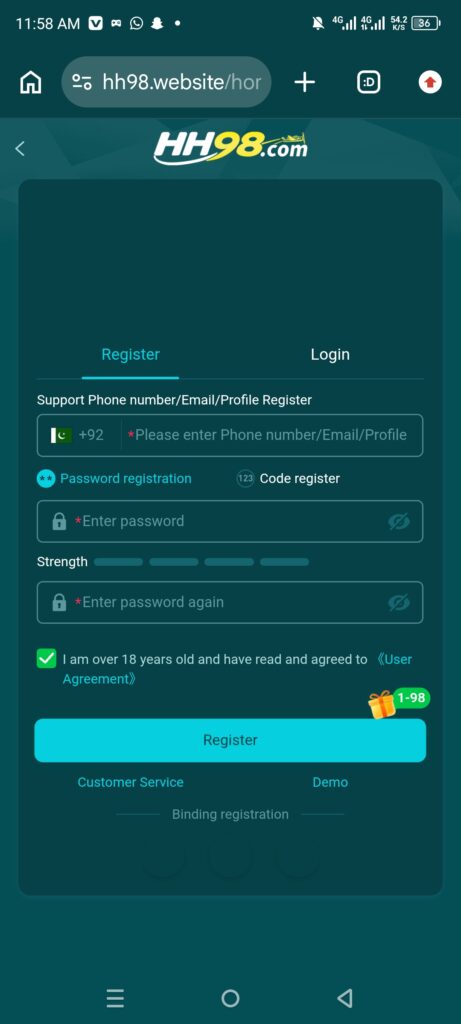Open the +92 country code picker
Image resolution: width=461 pixels, height=1024 pixels.
[x=78, y=435]
